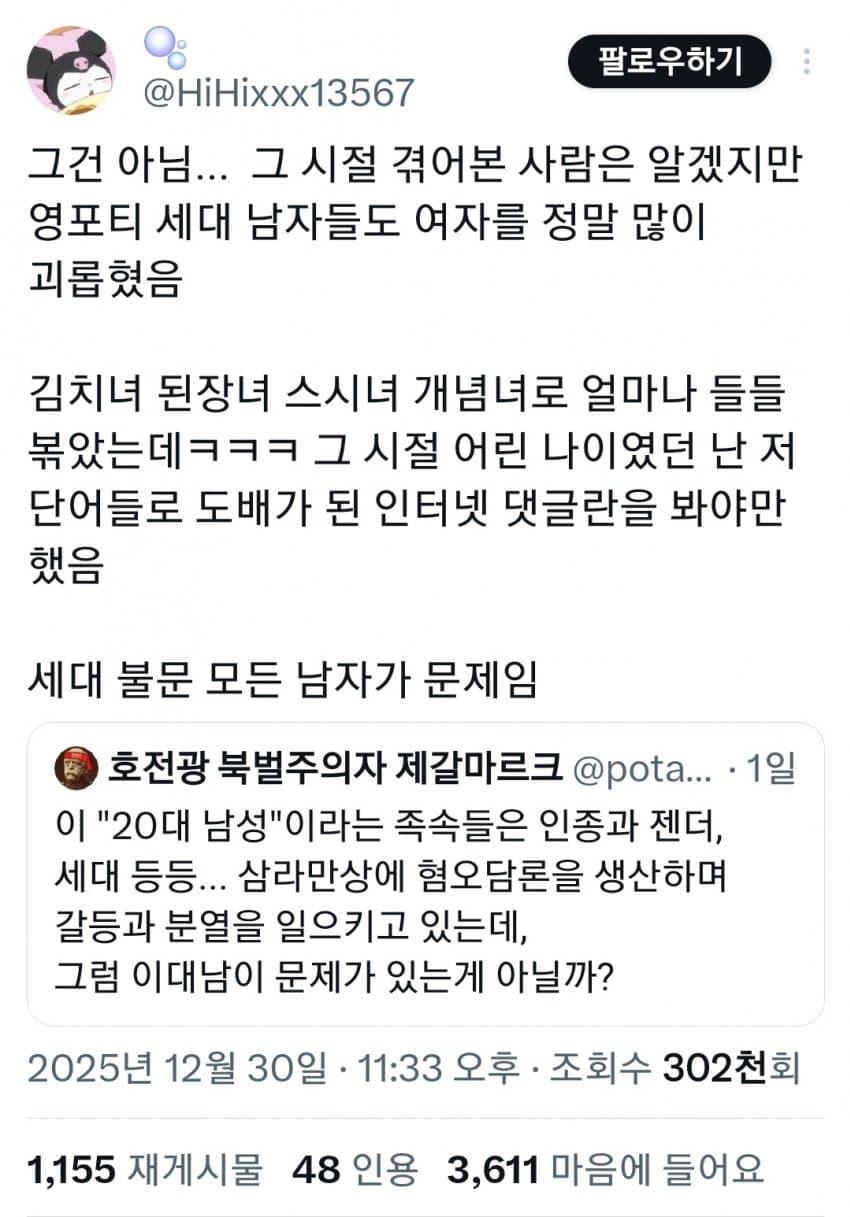
Task: View the 1,155 재게시물 reposts list
Action: (145, 1167)
